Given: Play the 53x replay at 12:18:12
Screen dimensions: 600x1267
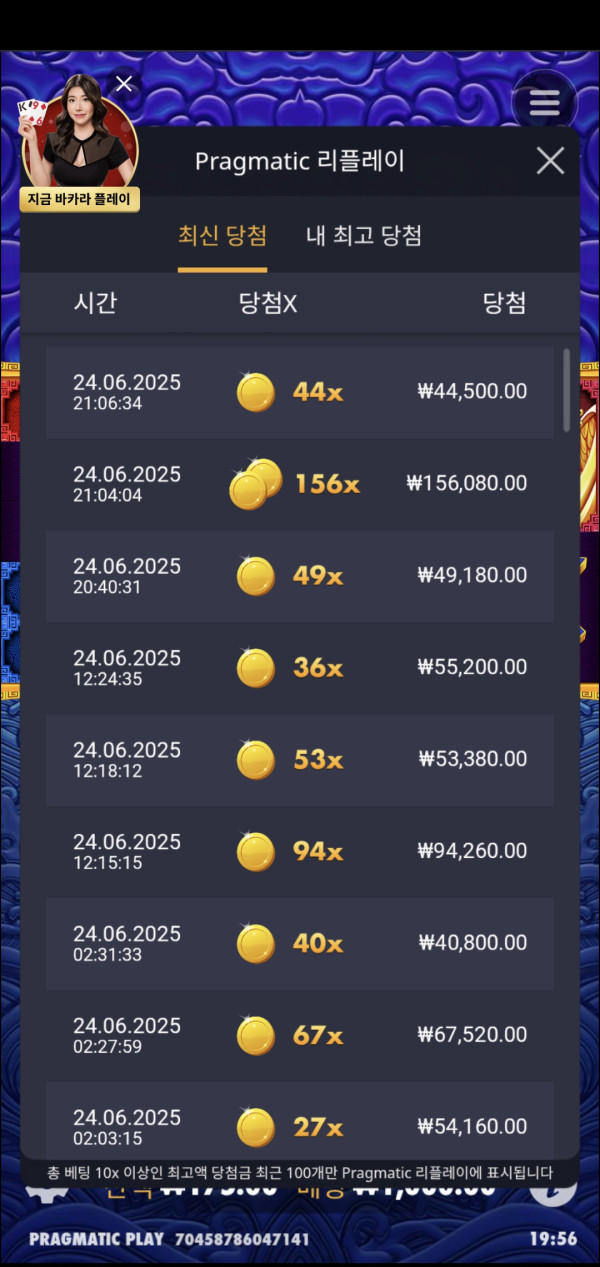Looking at the screenshot, I should (300, 760).
